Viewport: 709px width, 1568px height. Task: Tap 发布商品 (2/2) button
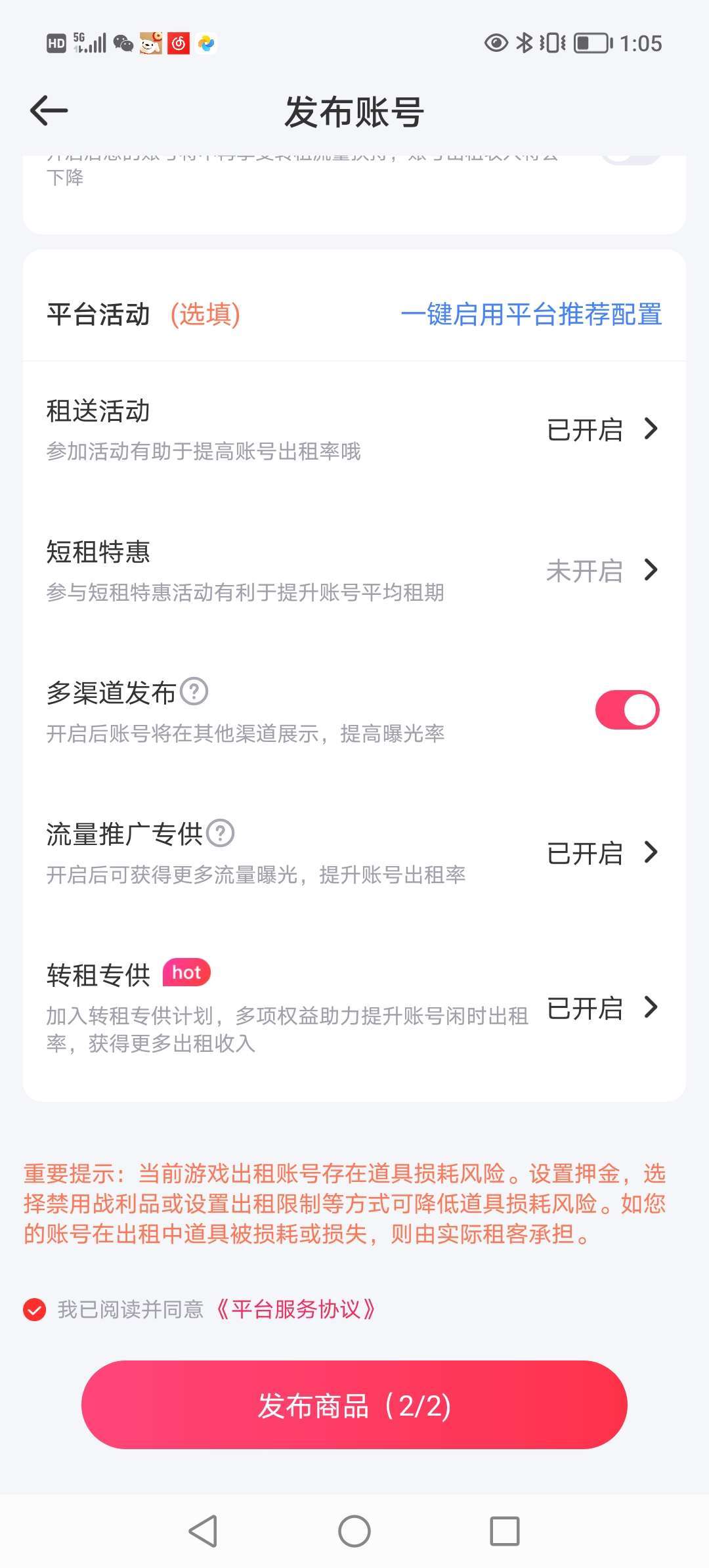(x=354, y=1405)
